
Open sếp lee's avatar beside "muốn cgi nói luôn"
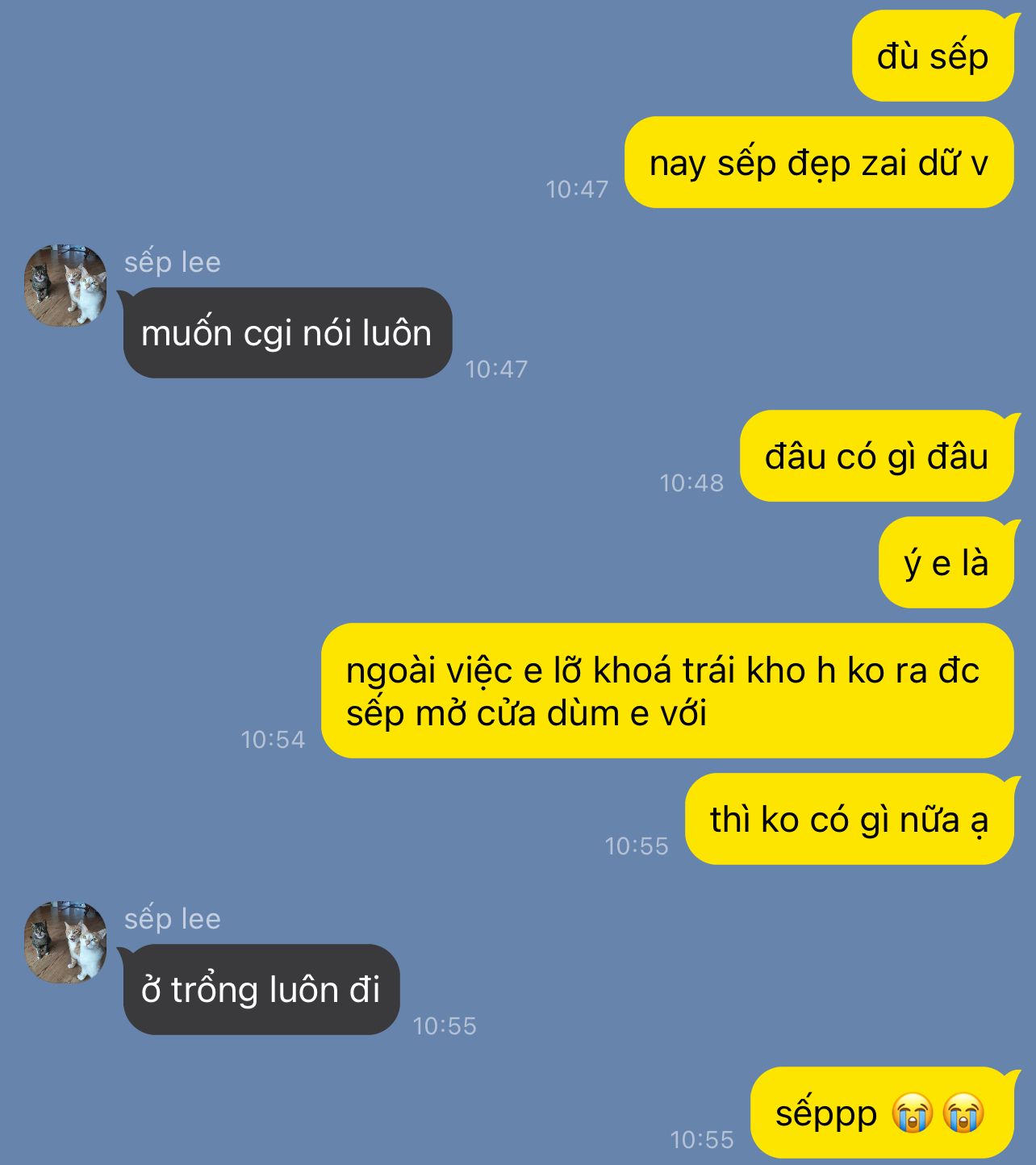(x=65, y=286)
